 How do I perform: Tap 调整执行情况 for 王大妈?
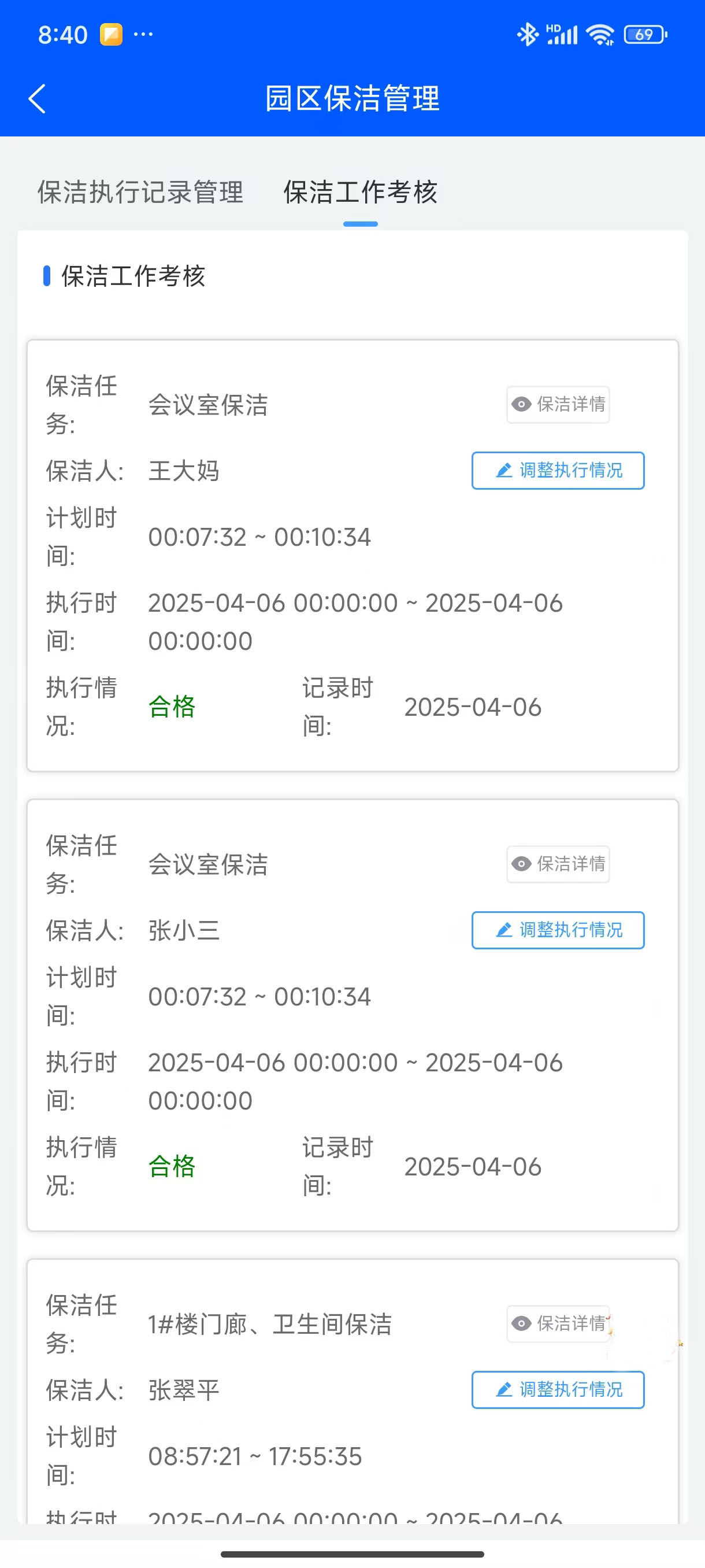(x=558, y=471)
